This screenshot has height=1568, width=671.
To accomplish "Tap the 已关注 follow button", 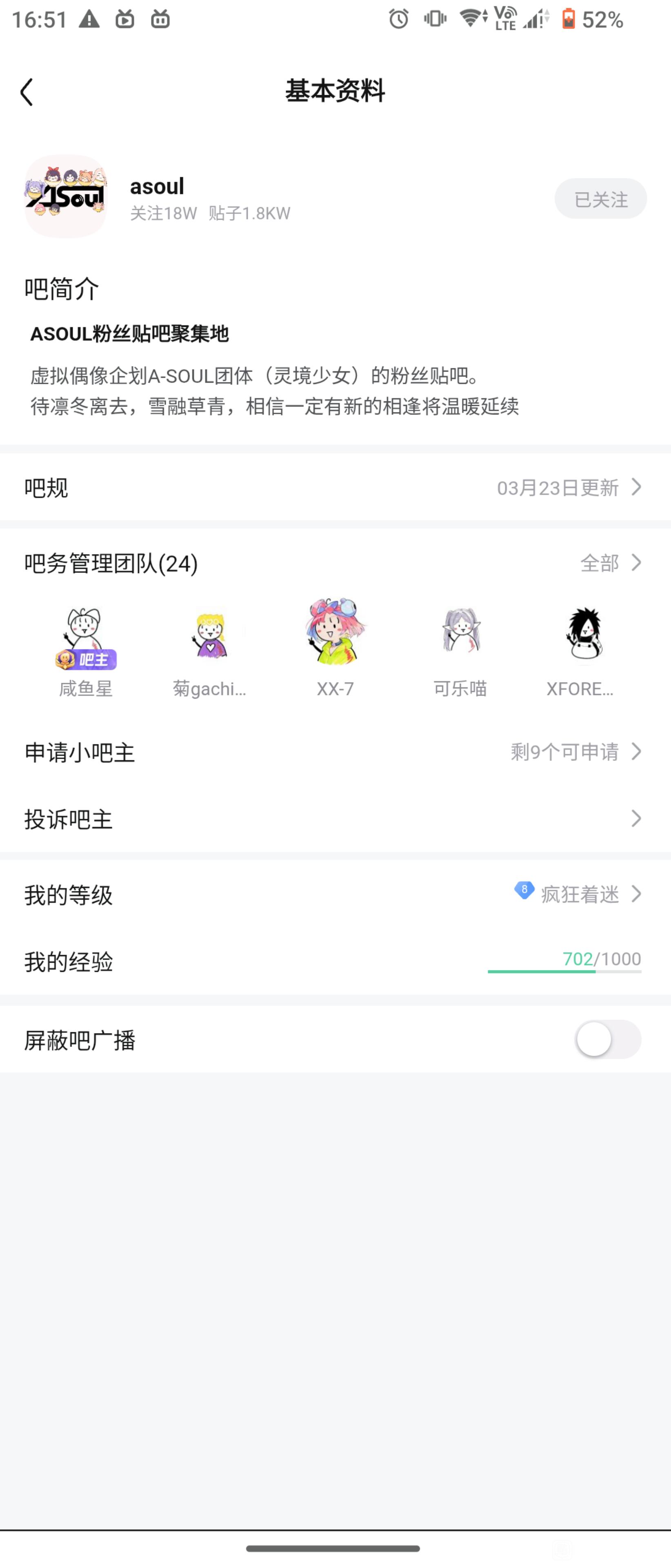I will (600, 199).
